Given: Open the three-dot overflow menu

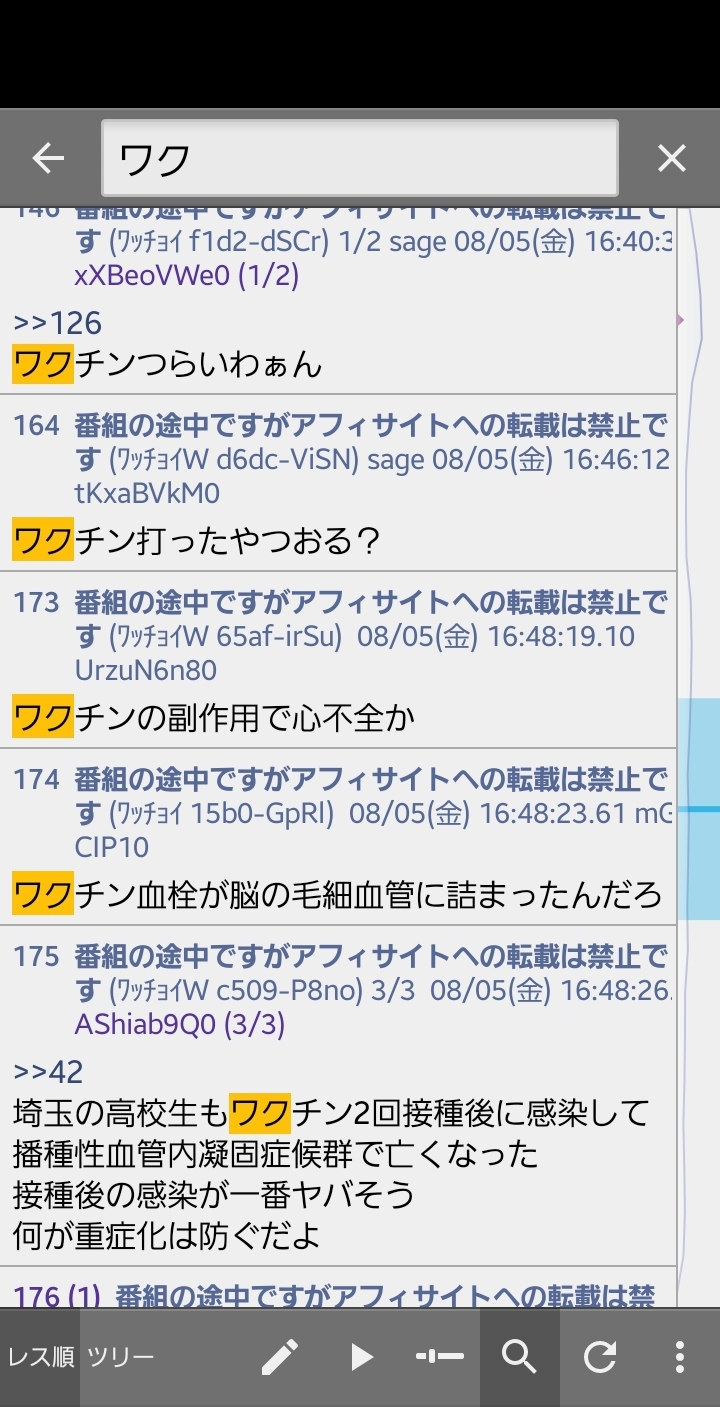Looking at the screenshot, I should (680, 1357).
